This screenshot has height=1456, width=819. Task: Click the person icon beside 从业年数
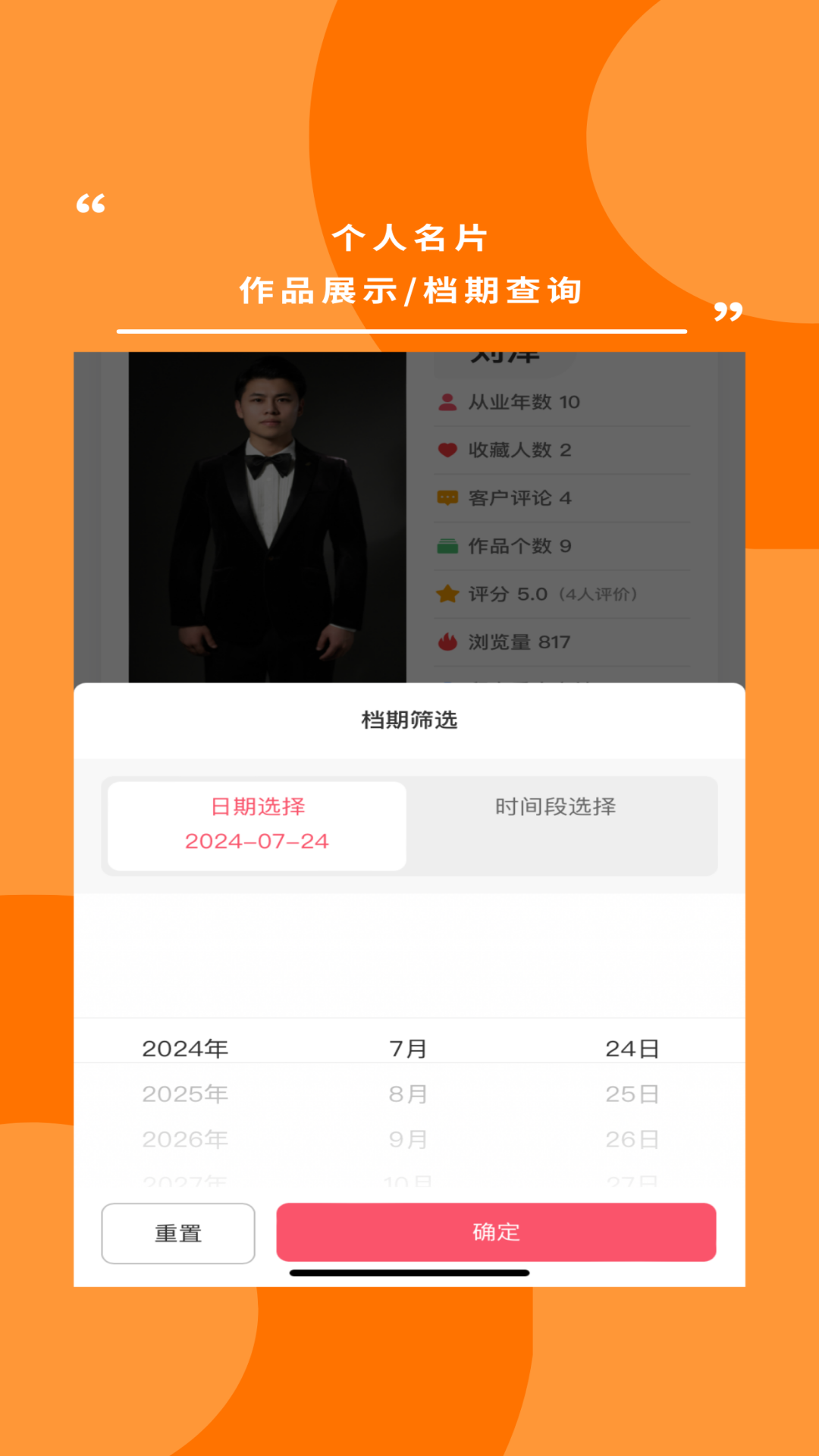pos(447,403)
